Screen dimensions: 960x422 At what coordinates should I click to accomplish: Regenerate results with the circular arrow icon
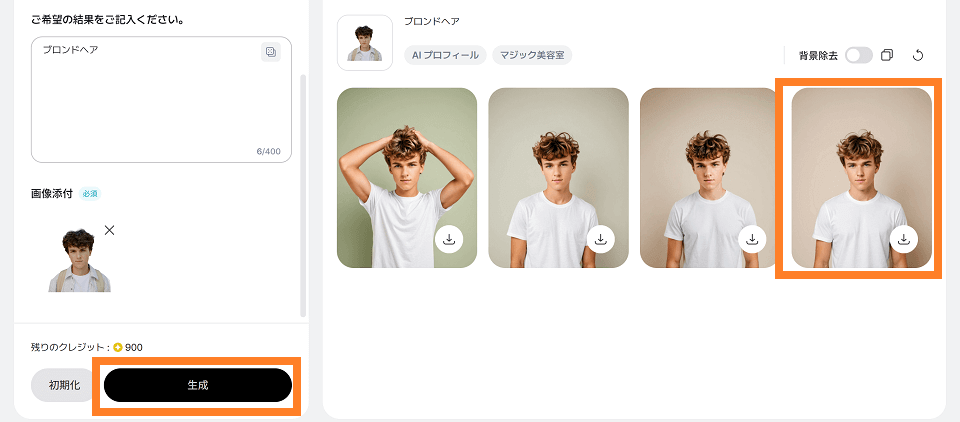coord(918,55)
